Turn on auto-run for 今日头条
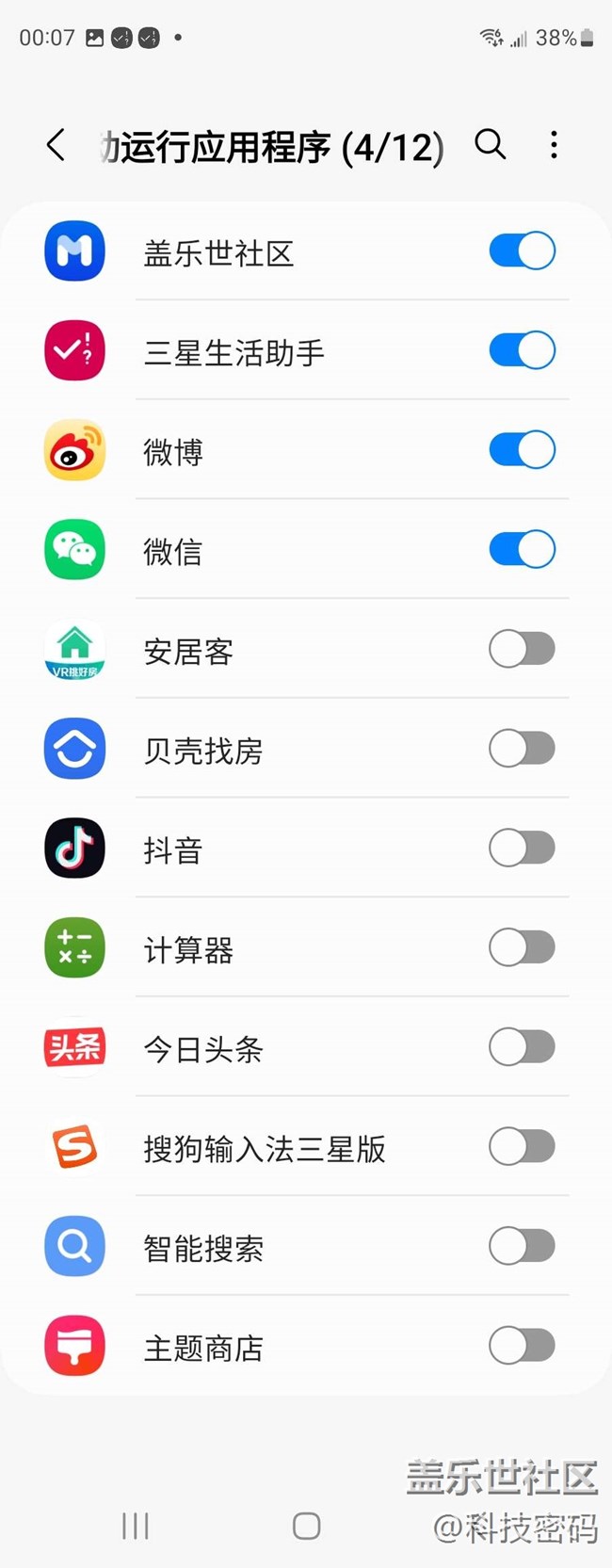Image resolution: width=612 pixels, height=1568 pixels. pyautogui.click(x=522, y=1047)
